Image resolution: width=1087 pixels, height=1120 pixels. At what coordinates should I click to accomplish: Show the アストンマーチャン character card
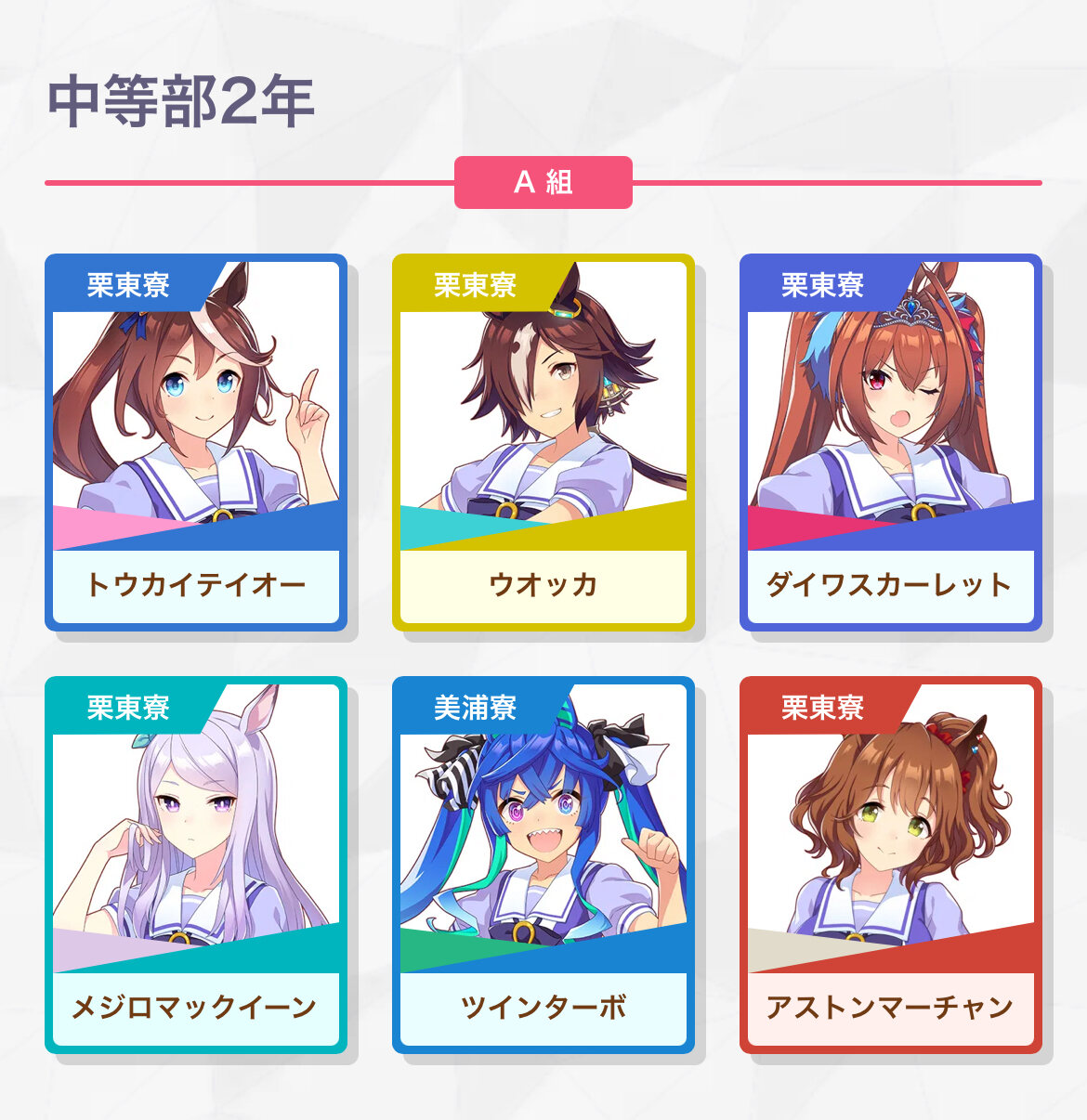click(x=891, y=865)
